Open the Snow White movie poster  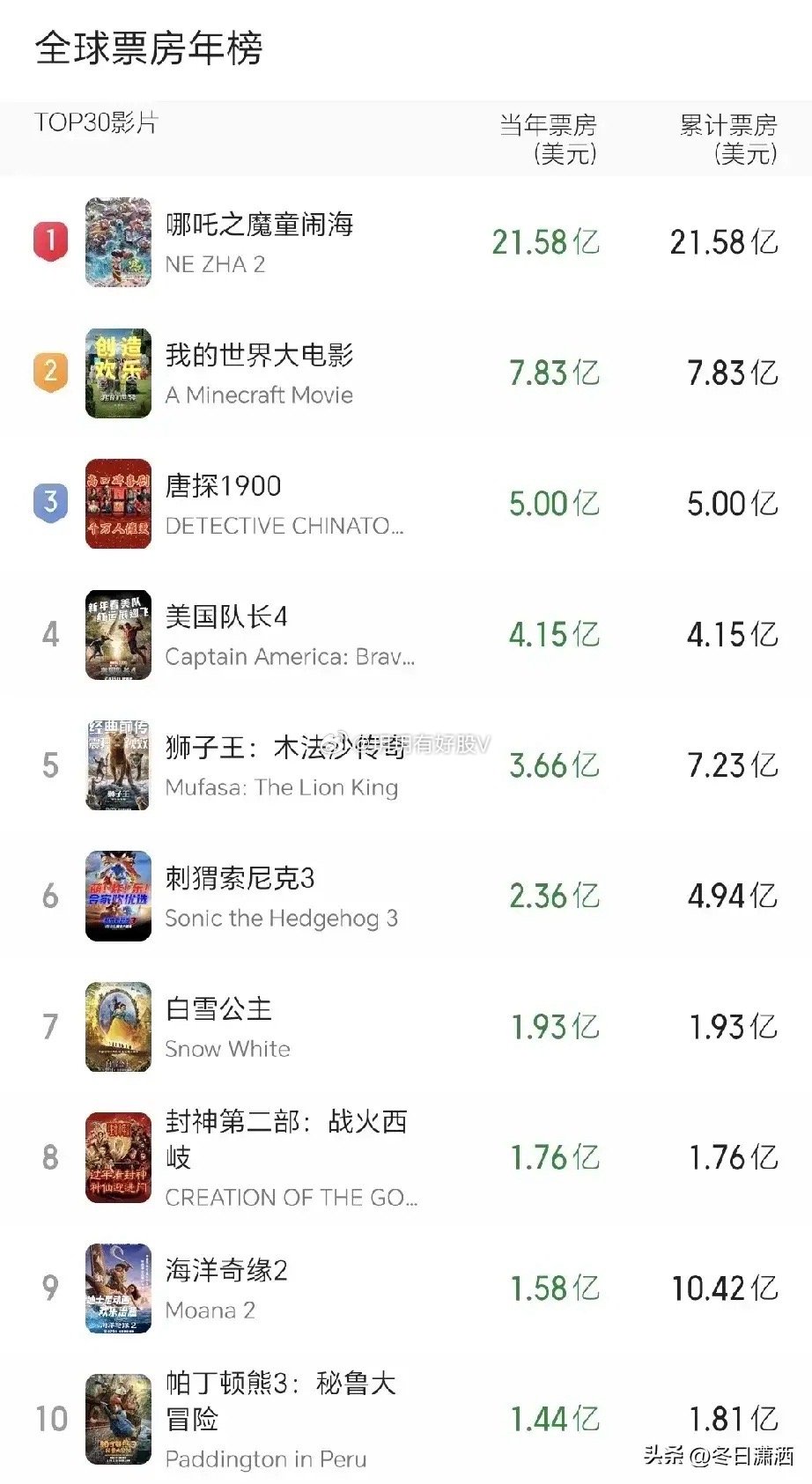[119, 1025]
